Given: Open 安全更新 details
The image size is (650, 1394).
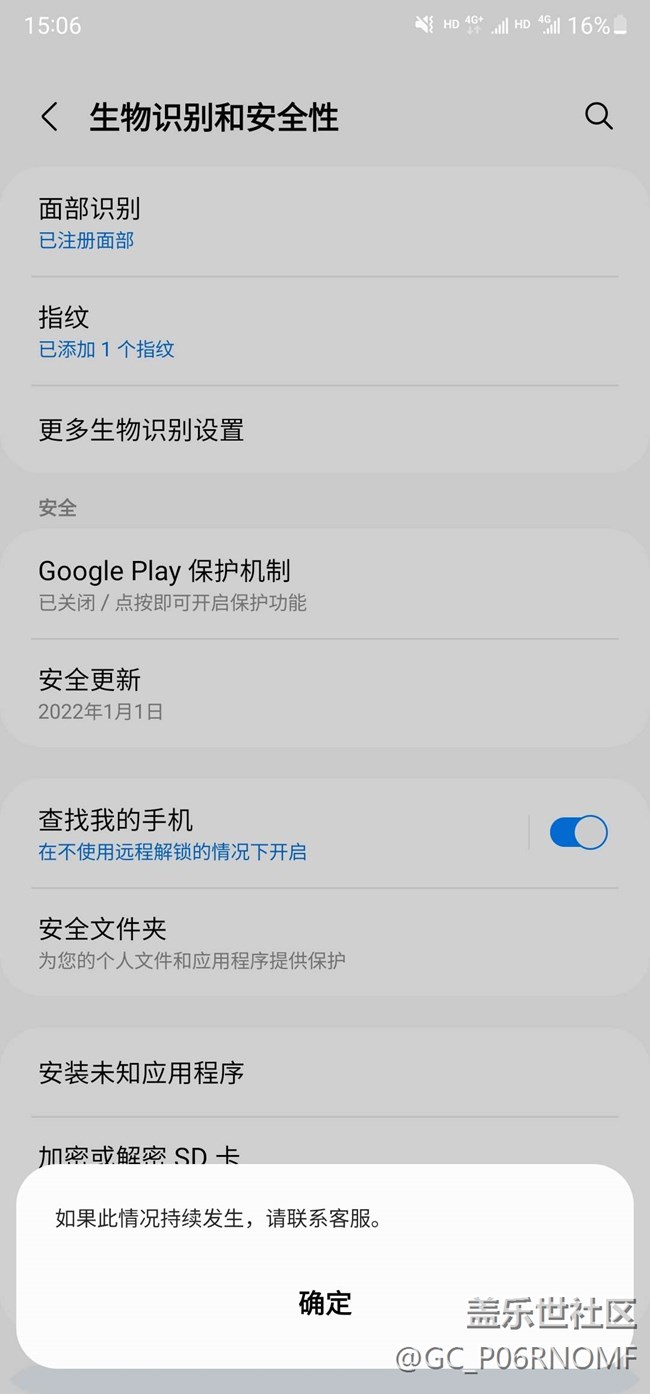Looking at the screenshot, I should tap(300, 694).
